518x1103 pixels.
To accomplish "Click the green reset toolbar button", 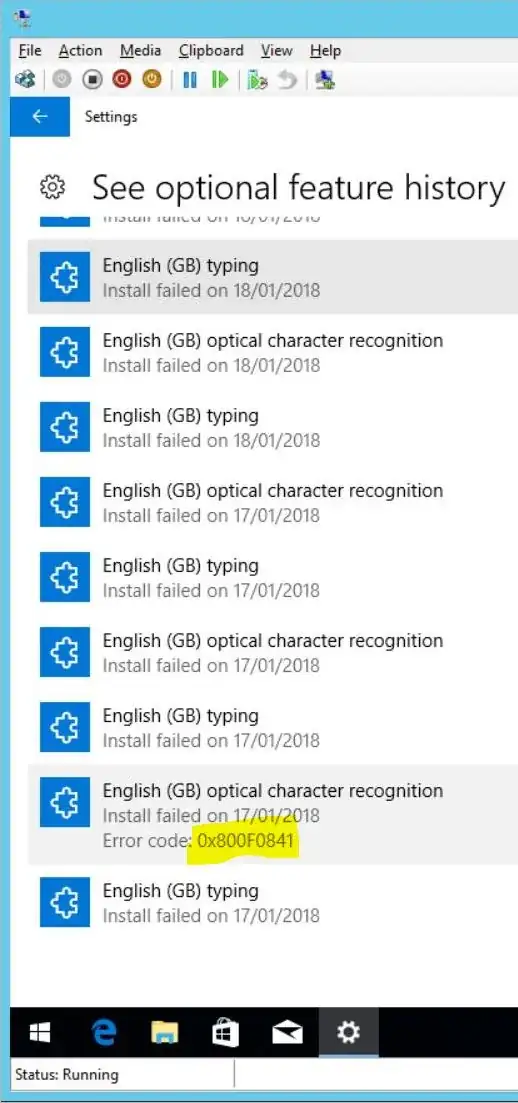I will coord(220,79).
